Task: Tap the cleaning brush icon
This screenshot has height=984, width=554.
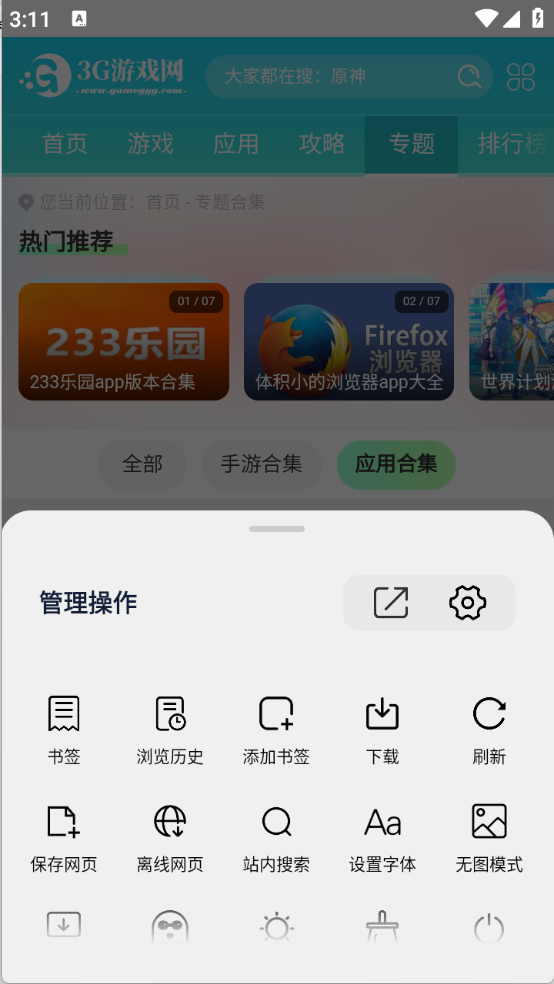Action: click(382, 927)
